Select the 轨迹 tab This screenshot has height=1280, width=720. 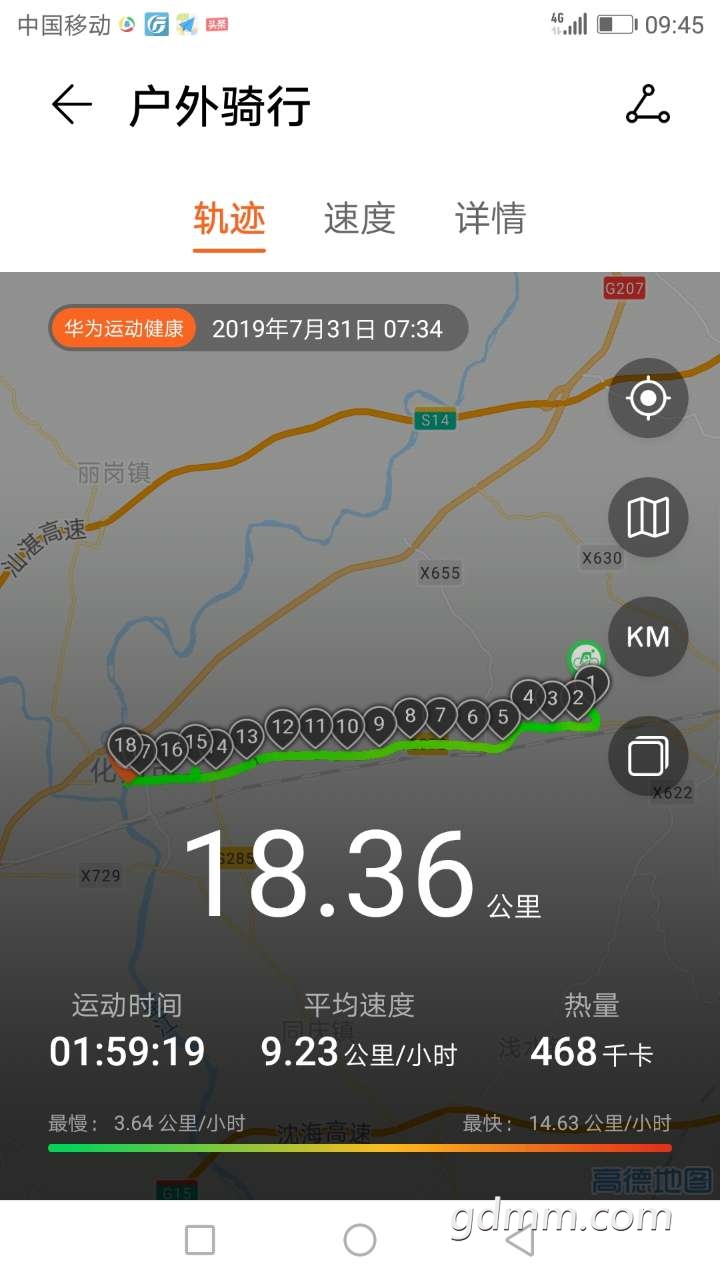pos(229,219)
